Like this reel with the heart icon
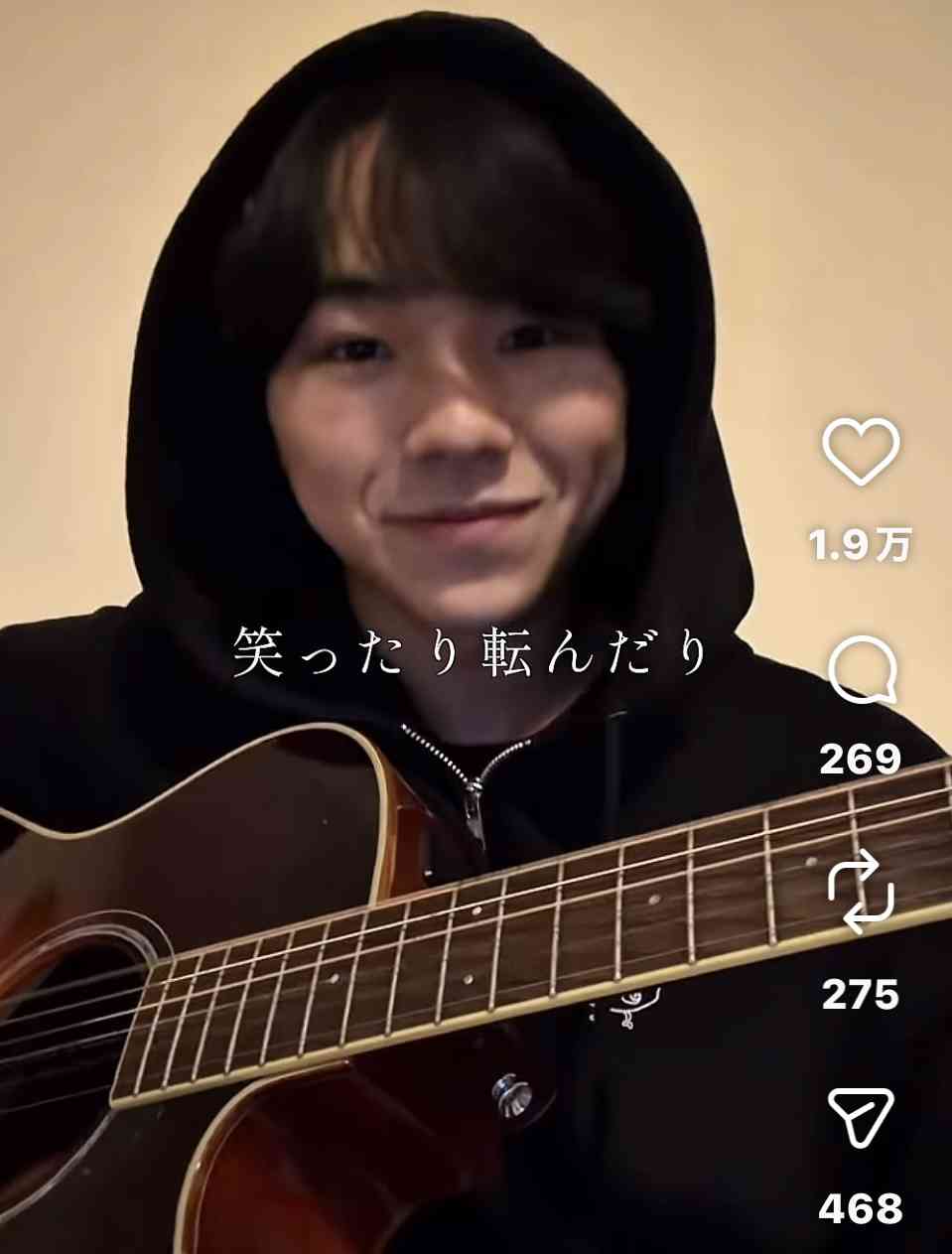This screenshot has height=1254, width=952. coord(861,453)
